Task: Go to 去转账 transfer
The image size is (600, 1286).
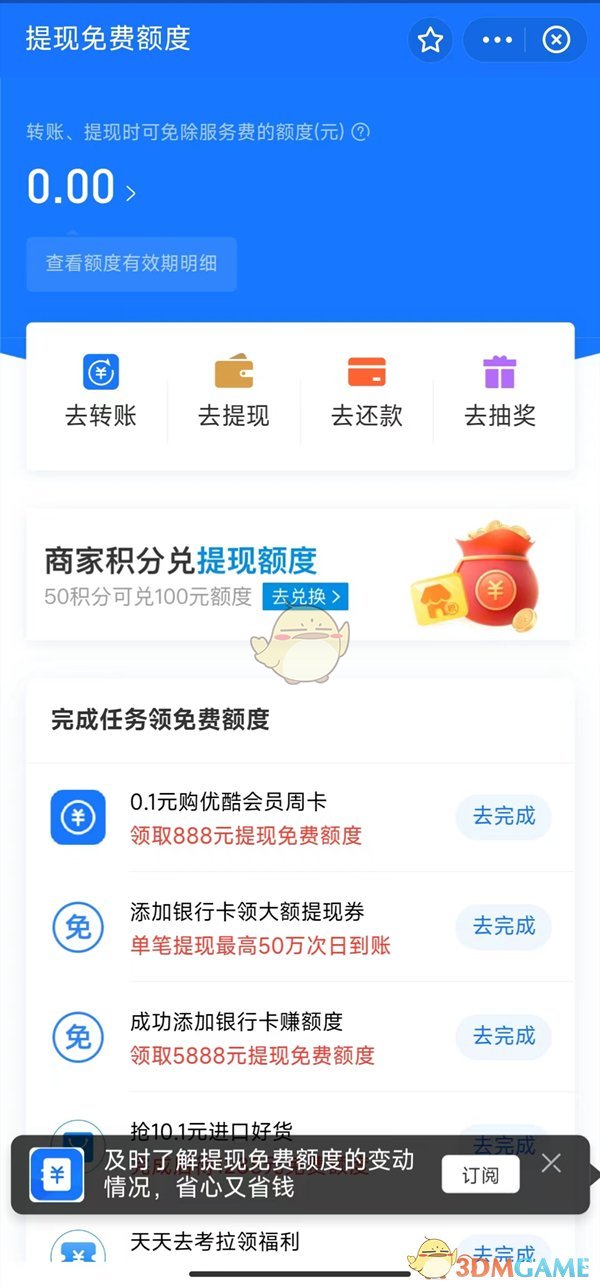Action: [x=101, y=394]
